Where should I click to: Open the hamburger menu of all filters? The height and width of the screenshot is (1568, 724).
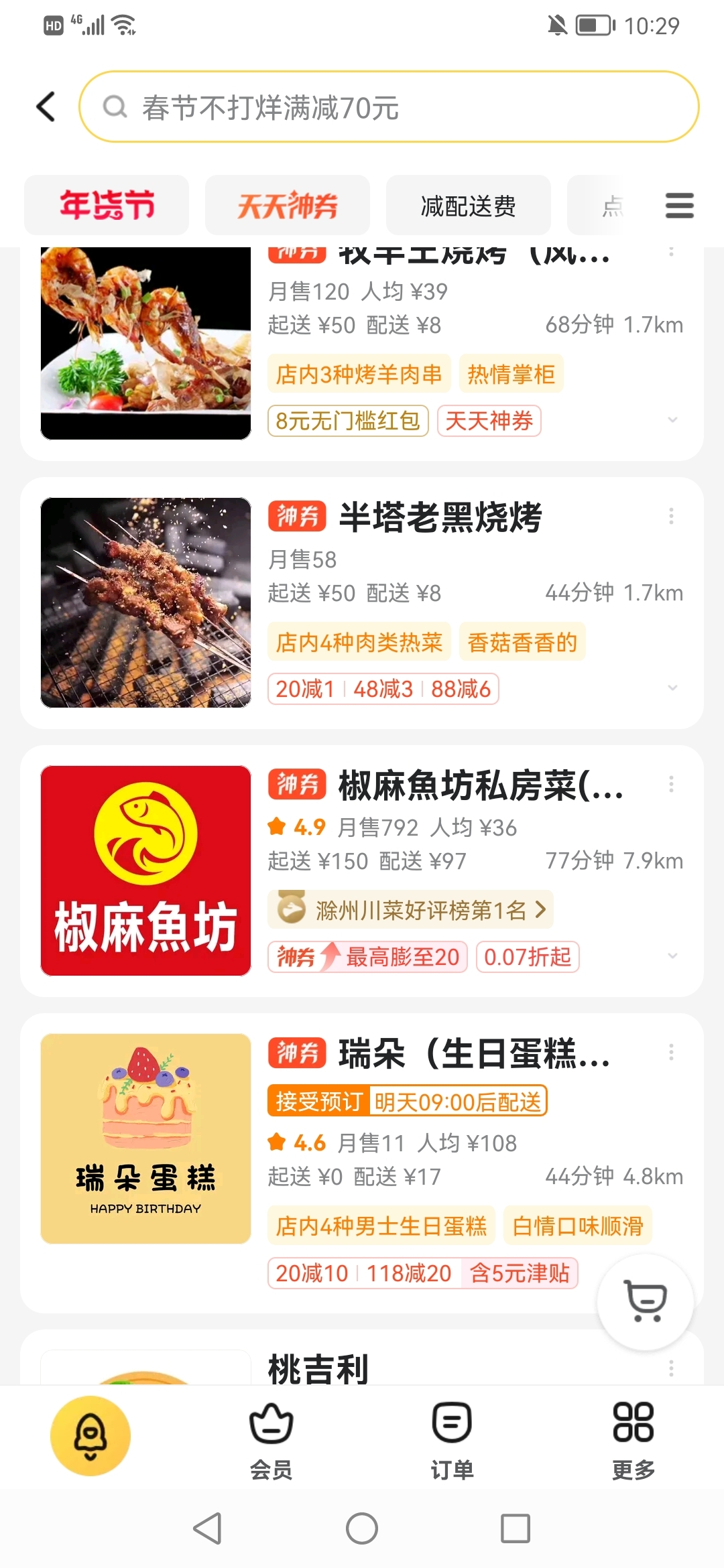tap(679, 205)
